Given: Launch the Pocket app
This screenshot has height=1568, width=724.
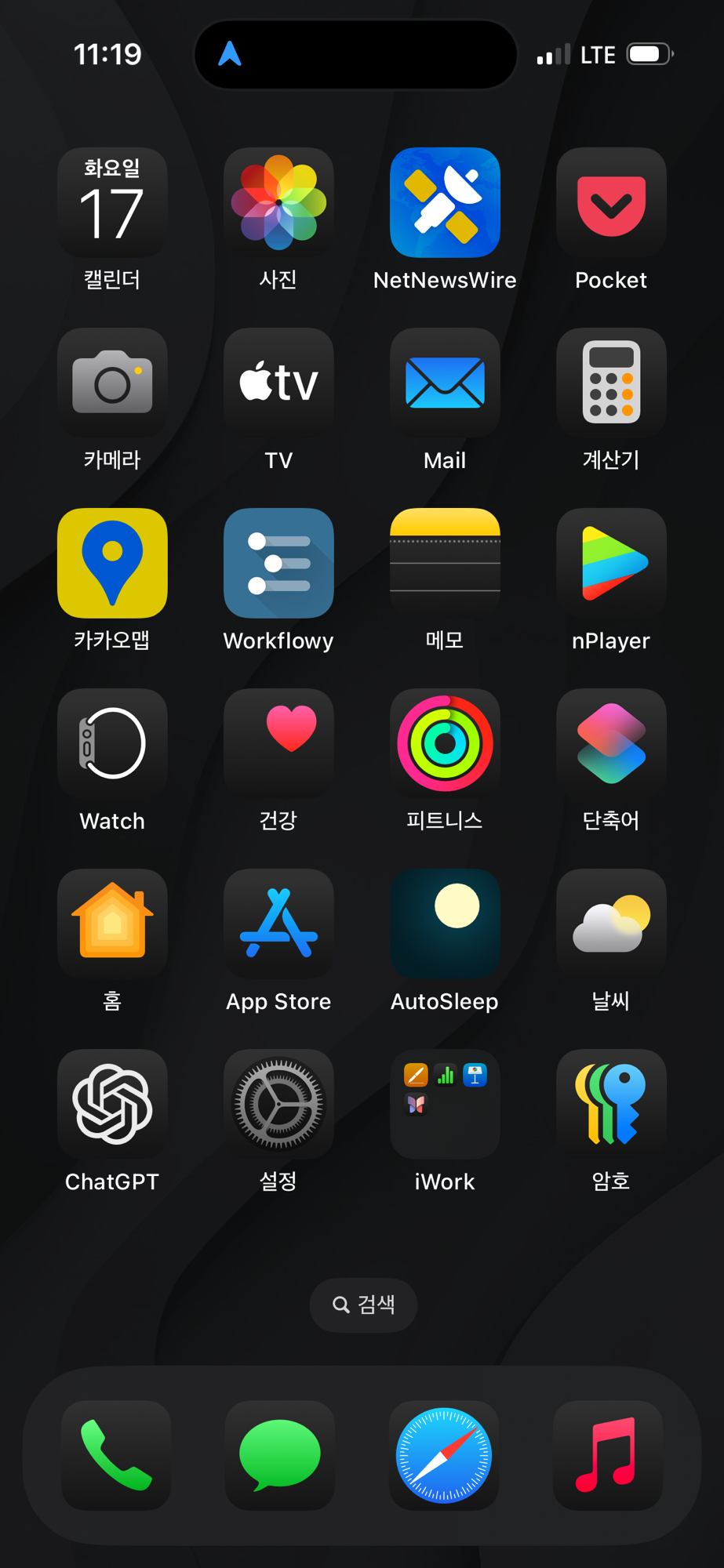Looking at the screenshot, I should tap(611, 202).
